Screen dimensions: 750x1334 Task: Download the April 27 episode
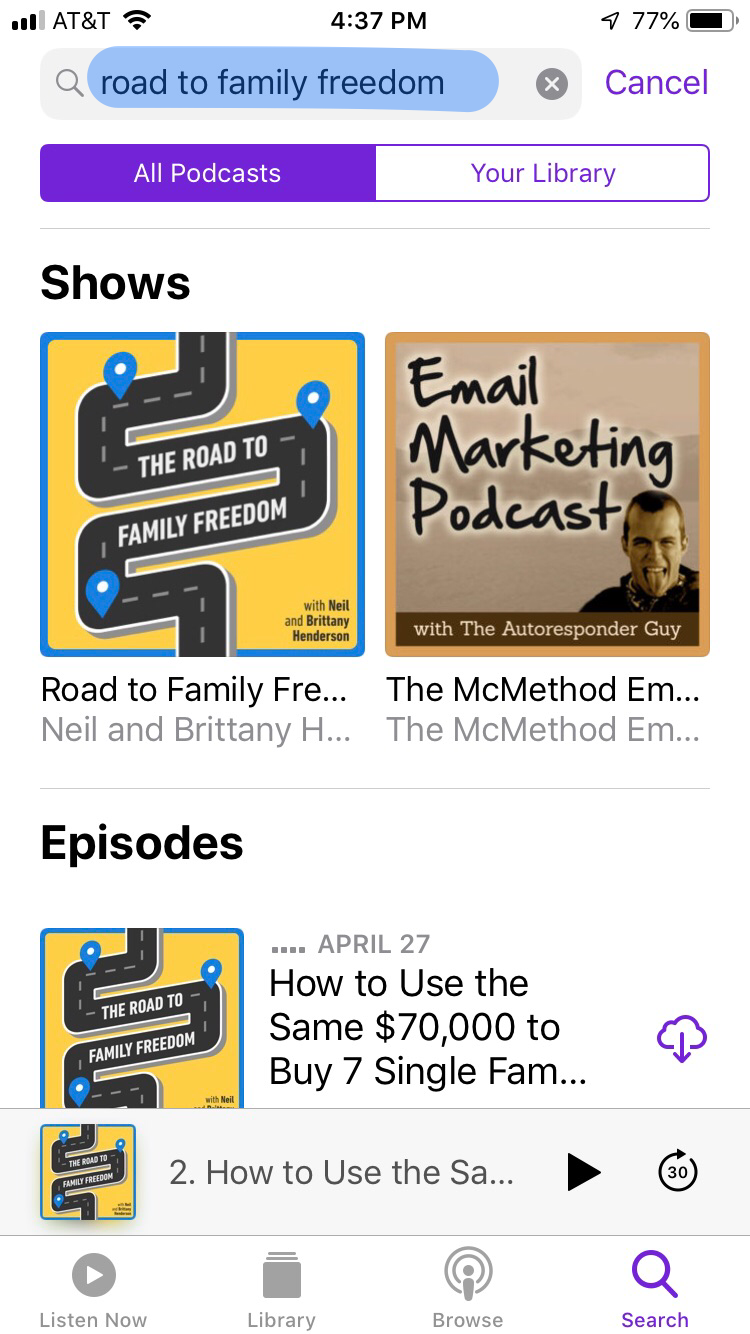coord(682,1038)
